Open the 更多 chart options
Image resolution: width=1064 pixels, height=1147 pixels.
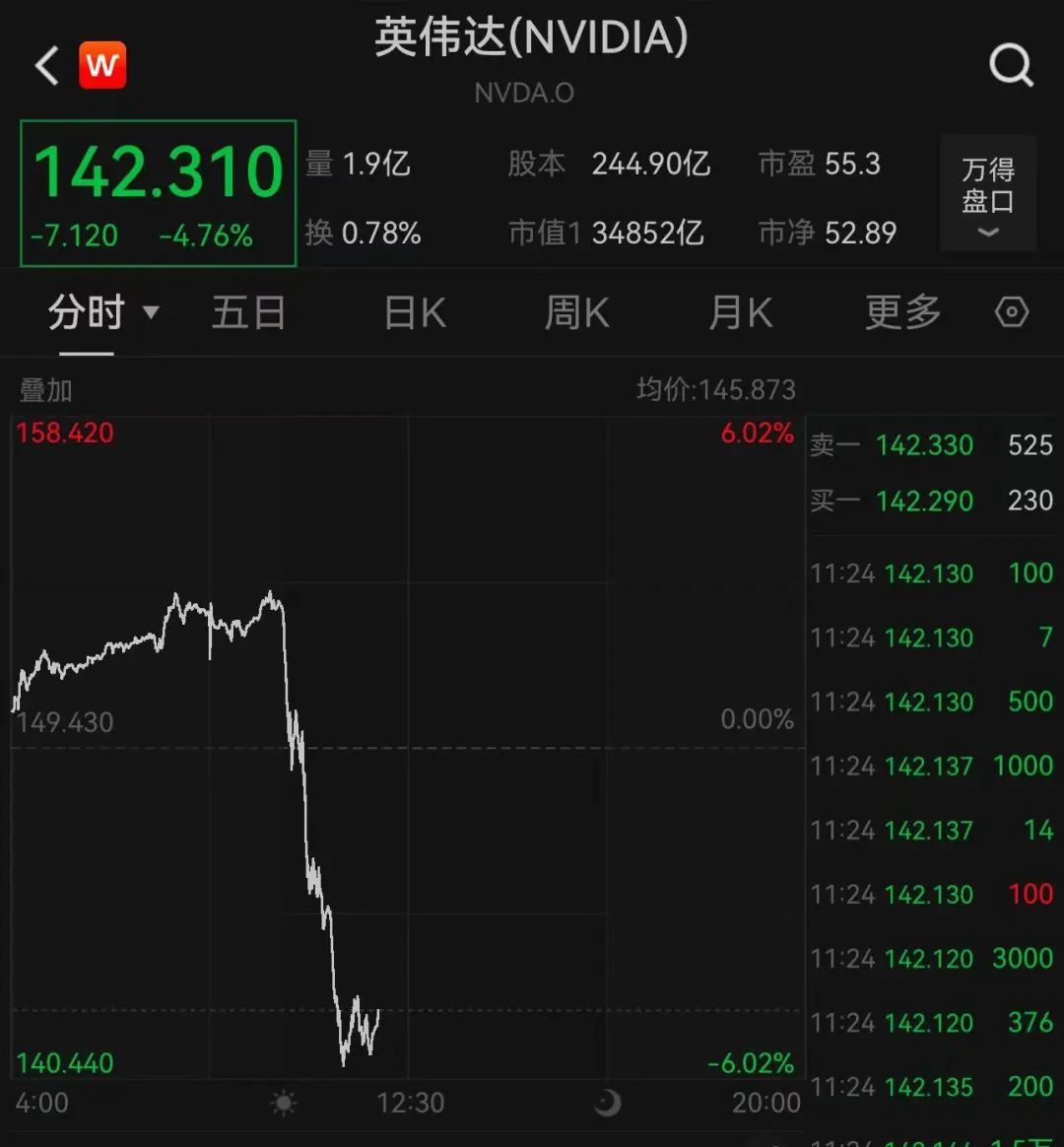point(899,311)
